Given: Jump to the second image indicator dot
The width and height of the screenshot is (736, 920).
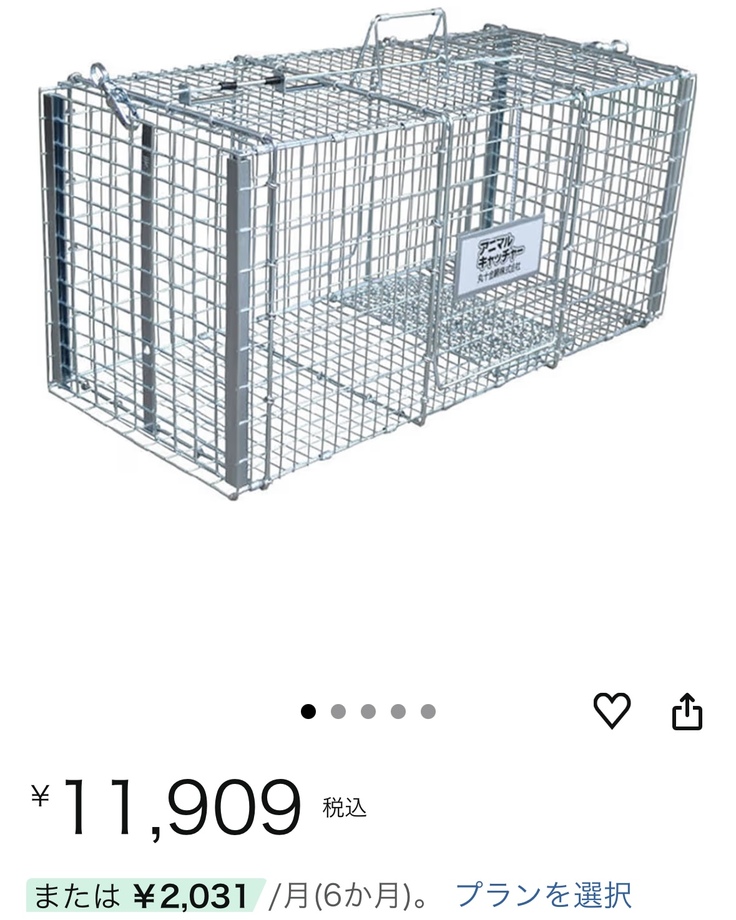Looking at the screenshot, I should click(x=338, y=712).
